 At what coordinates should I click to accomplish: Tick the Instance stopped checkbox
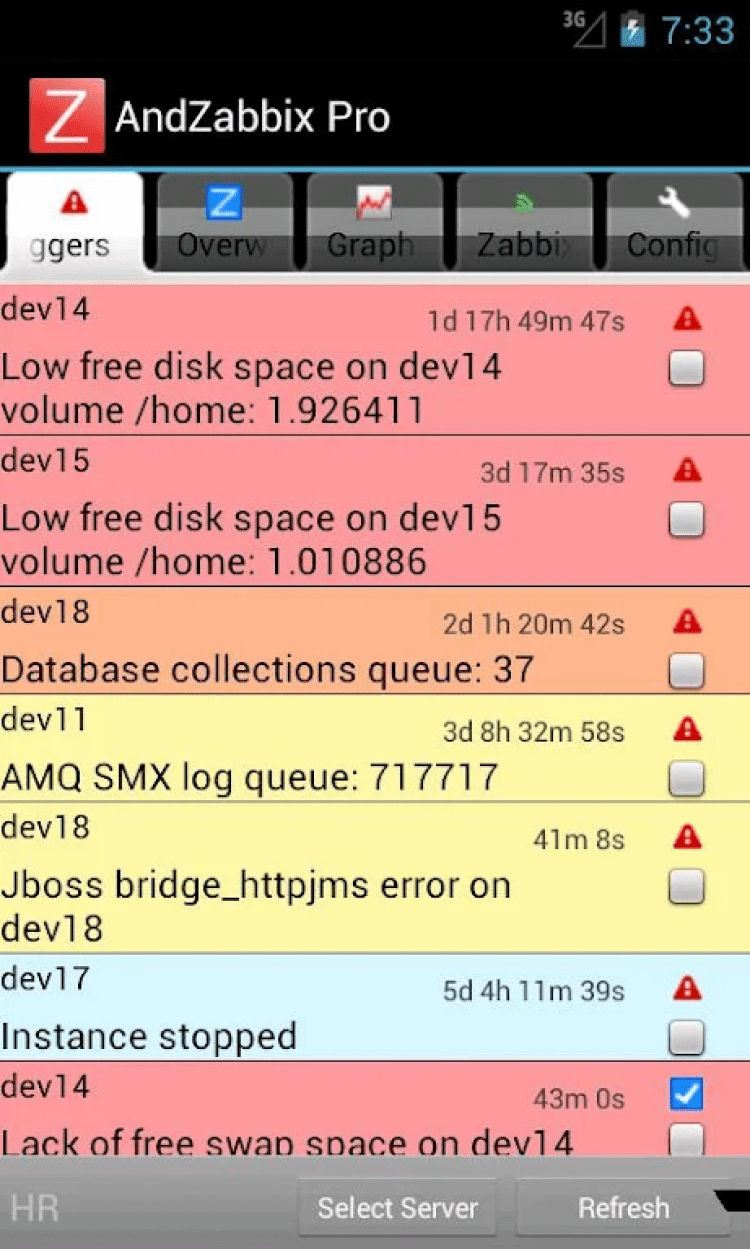coord(686,1038)
